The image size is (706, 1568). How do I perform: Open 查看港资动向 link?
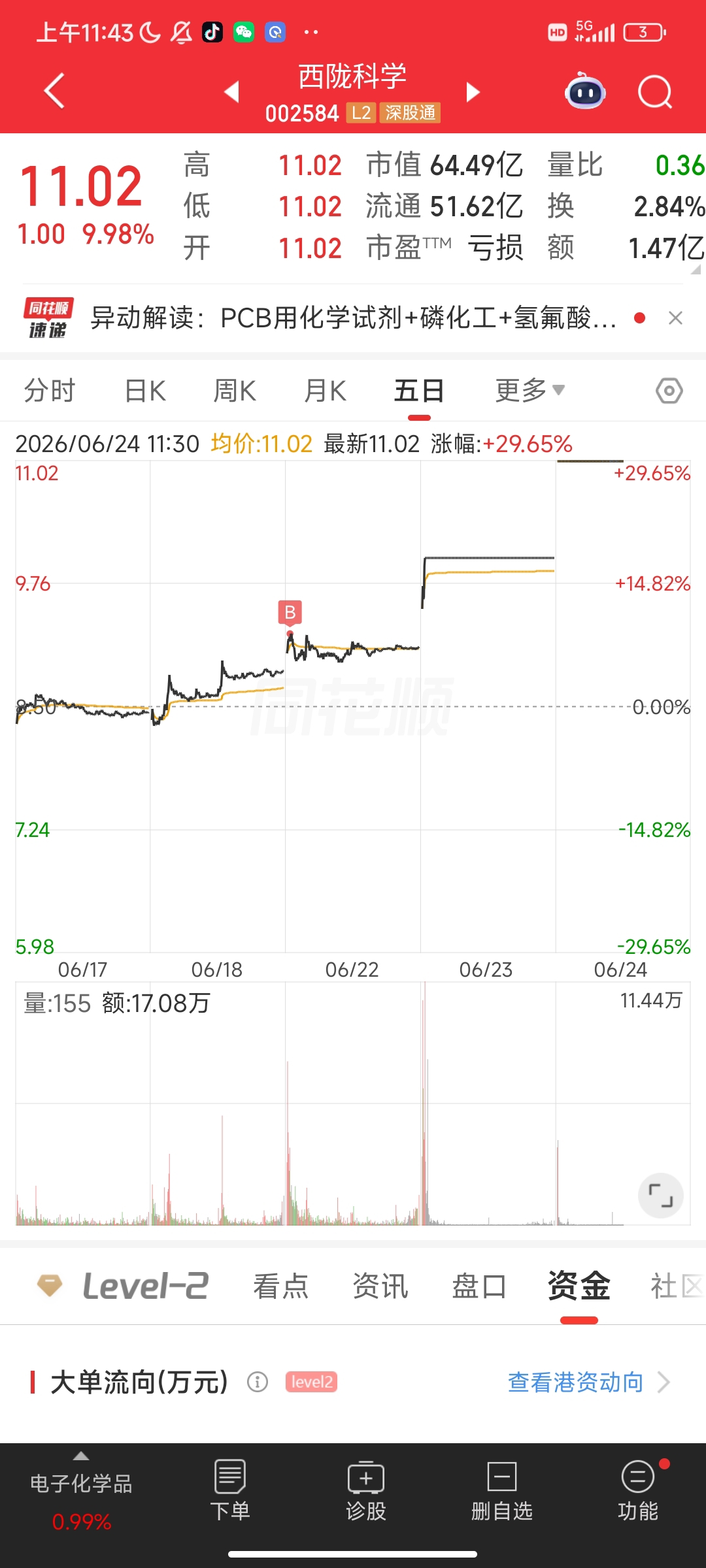coord(588,1382)
